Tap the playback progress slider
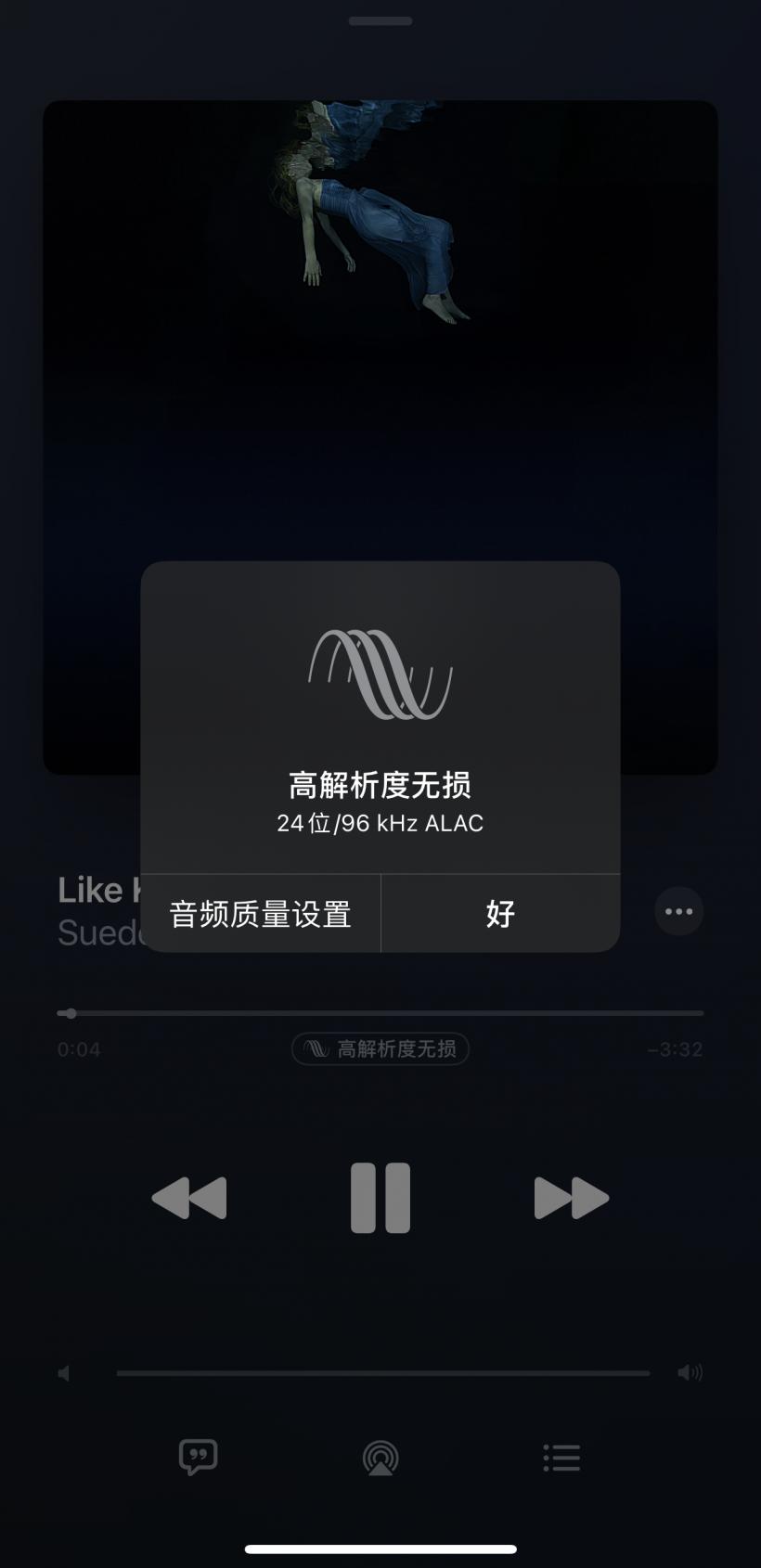This screenshot has height=1568, width=761. pyautogui.click(x=380, y=1012)
